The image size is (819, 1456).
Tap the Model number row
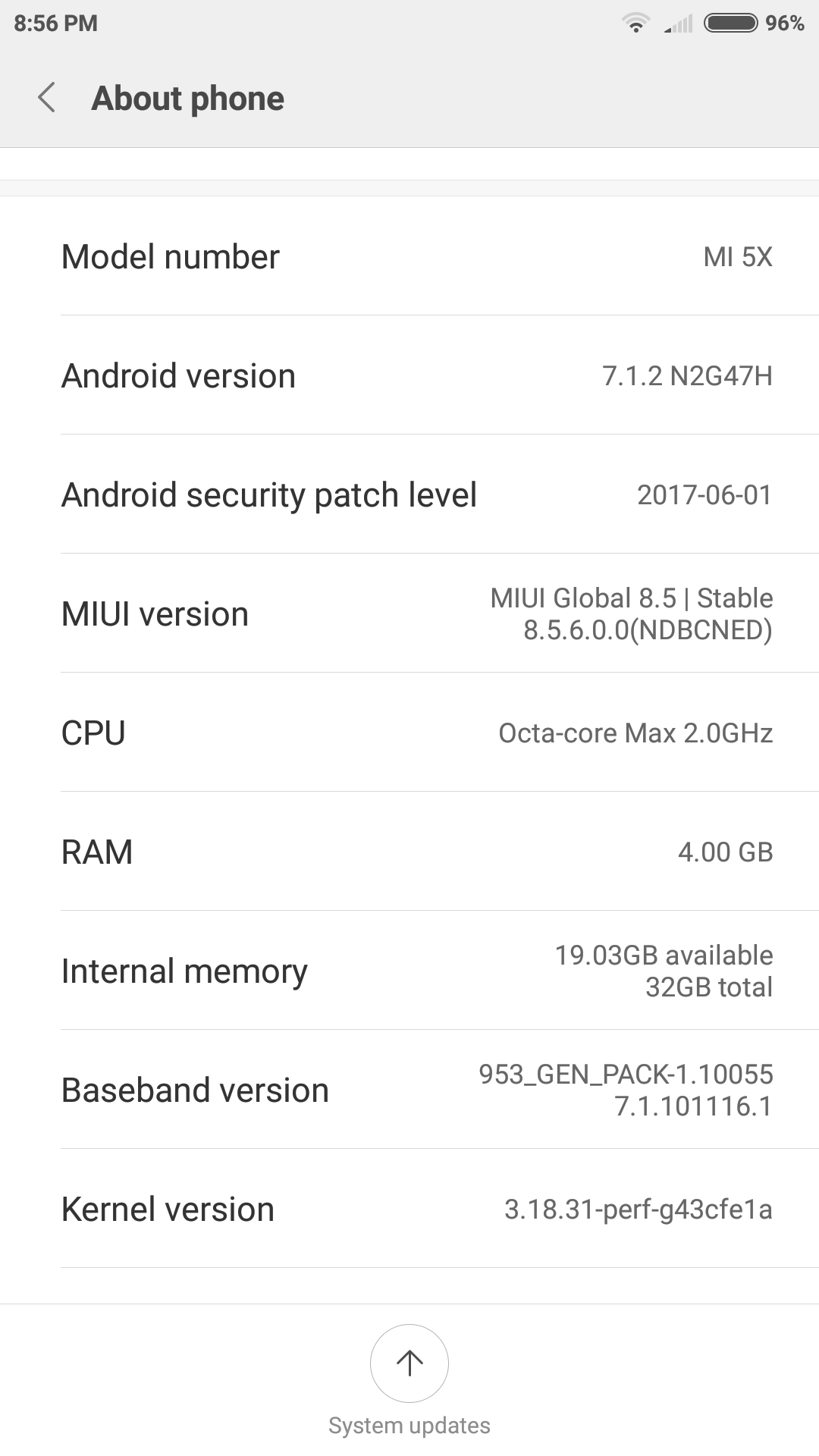pos(409,256)
